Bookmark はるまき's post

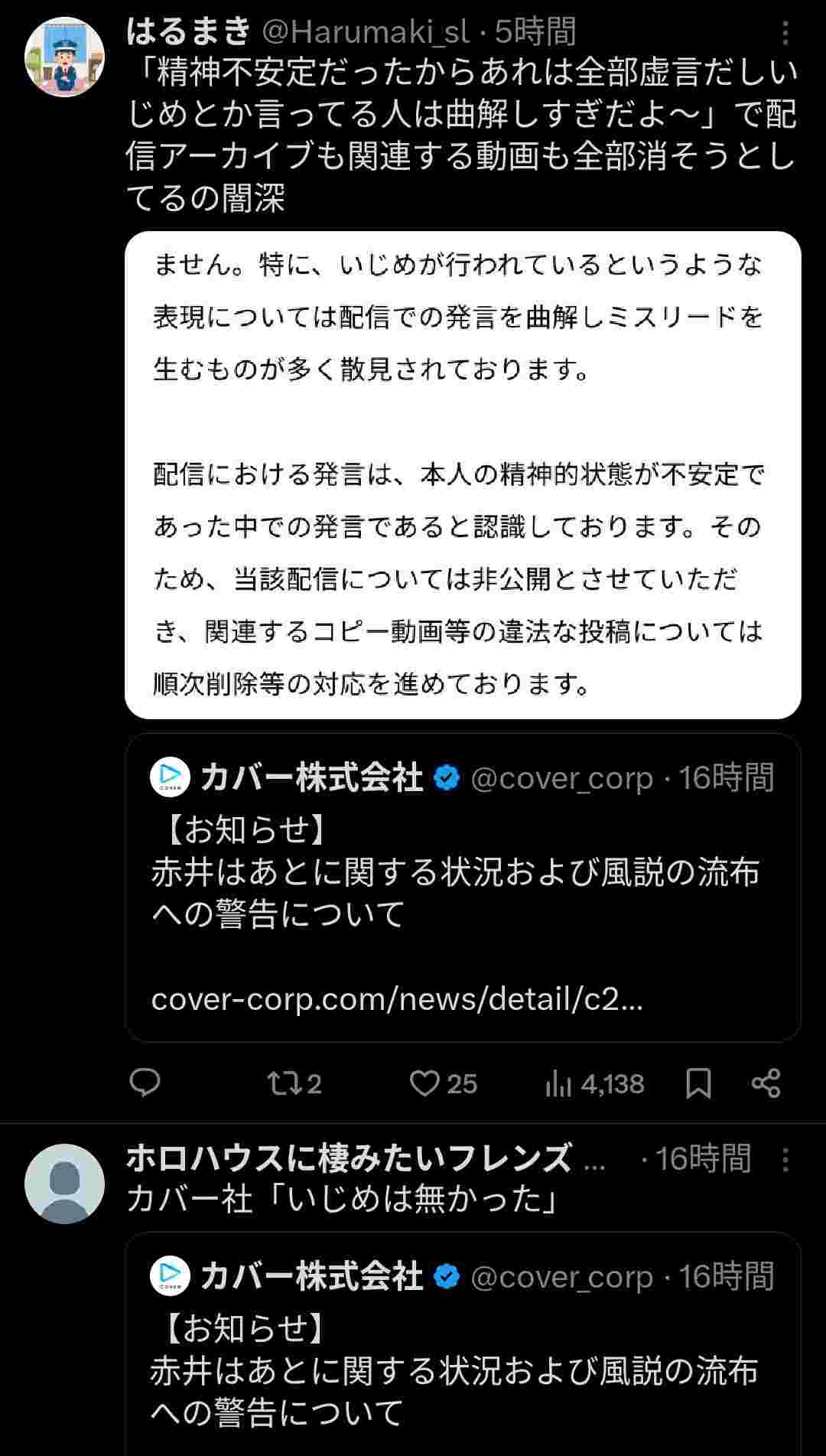pyautogui.click(x=698, y=1083)
